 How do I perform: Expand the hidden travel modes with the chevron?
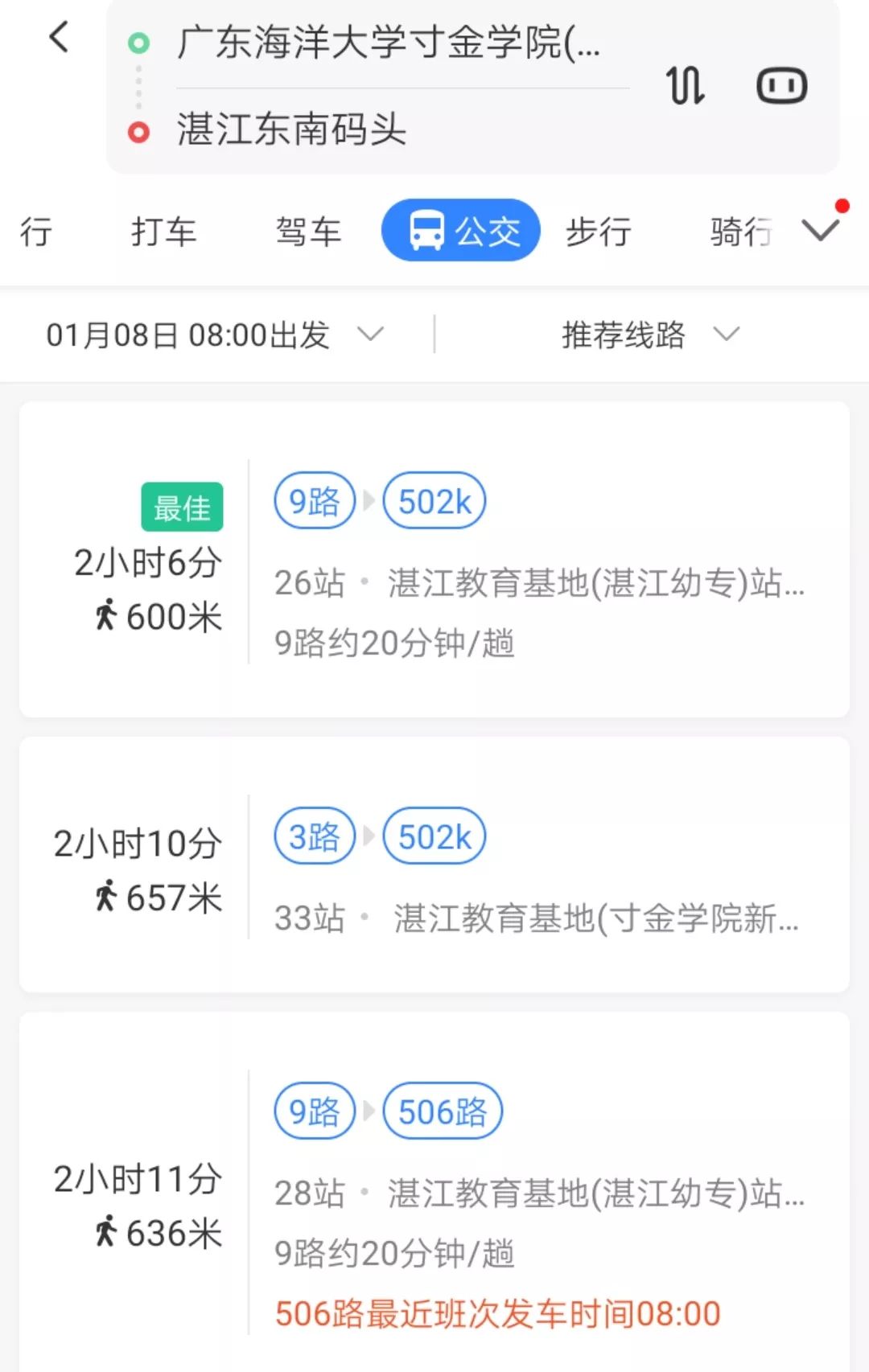point(820,232)
